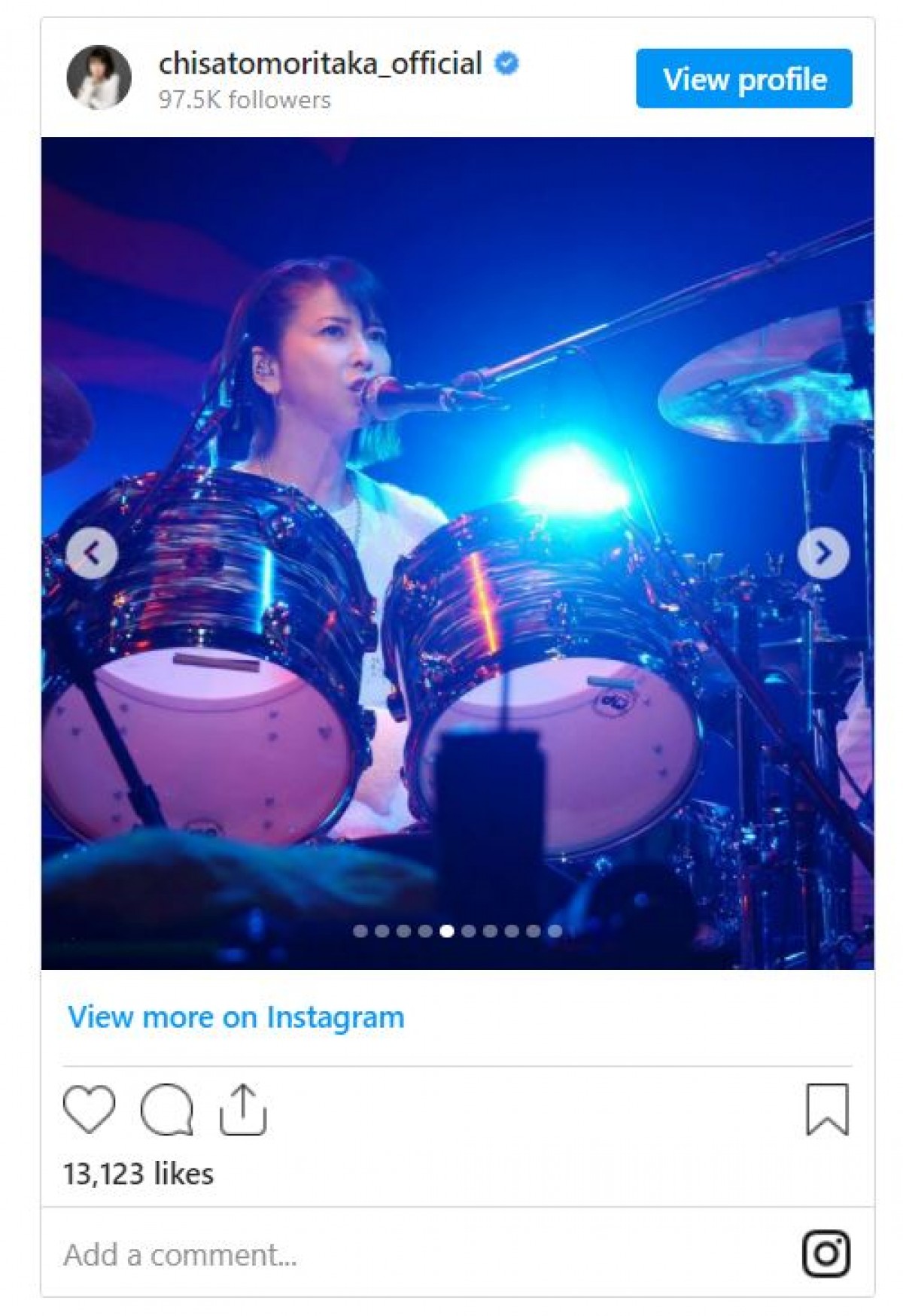The image size is (903, 1316).
Task: Open chisatomoritaka_official username link
Action: pos(320,63)
